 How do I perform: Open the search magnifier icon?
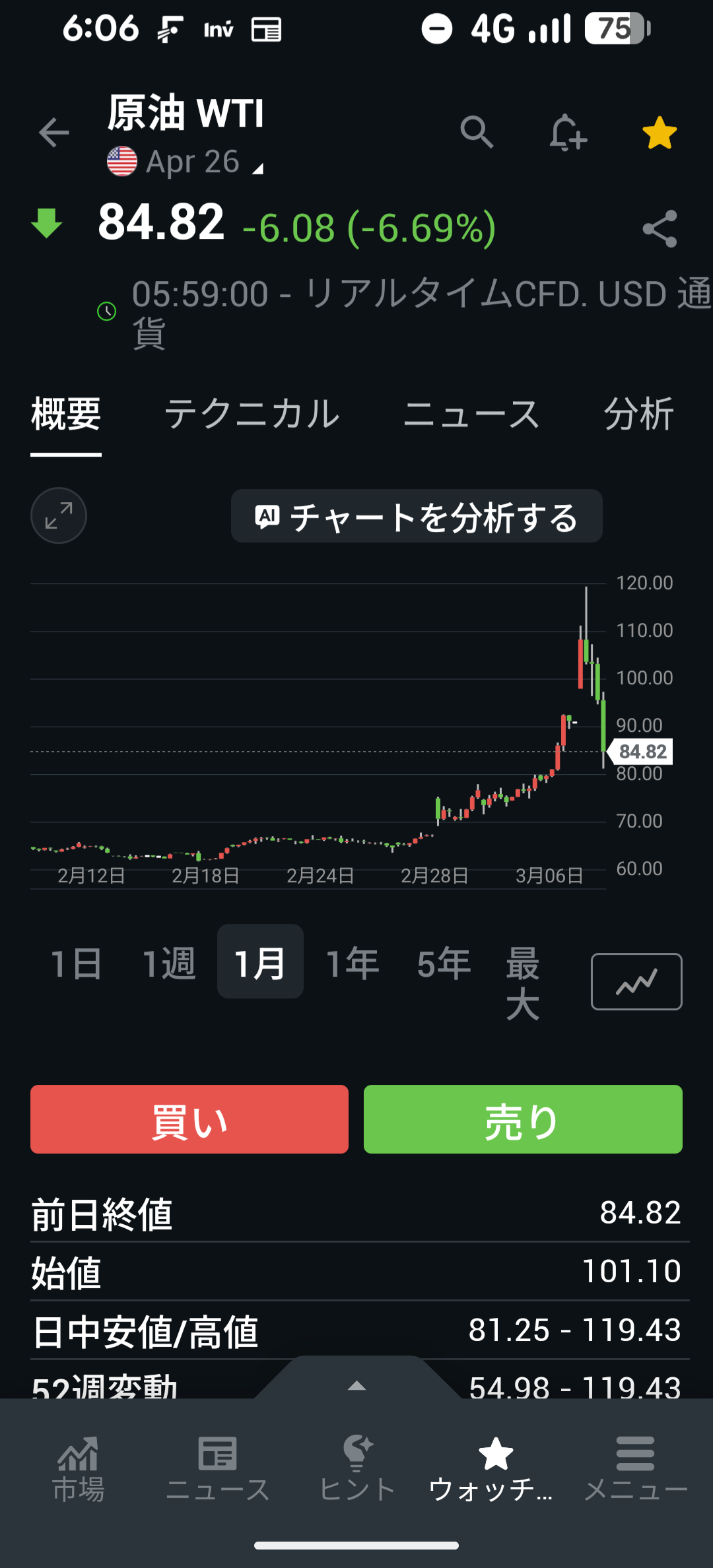point(477,133)
